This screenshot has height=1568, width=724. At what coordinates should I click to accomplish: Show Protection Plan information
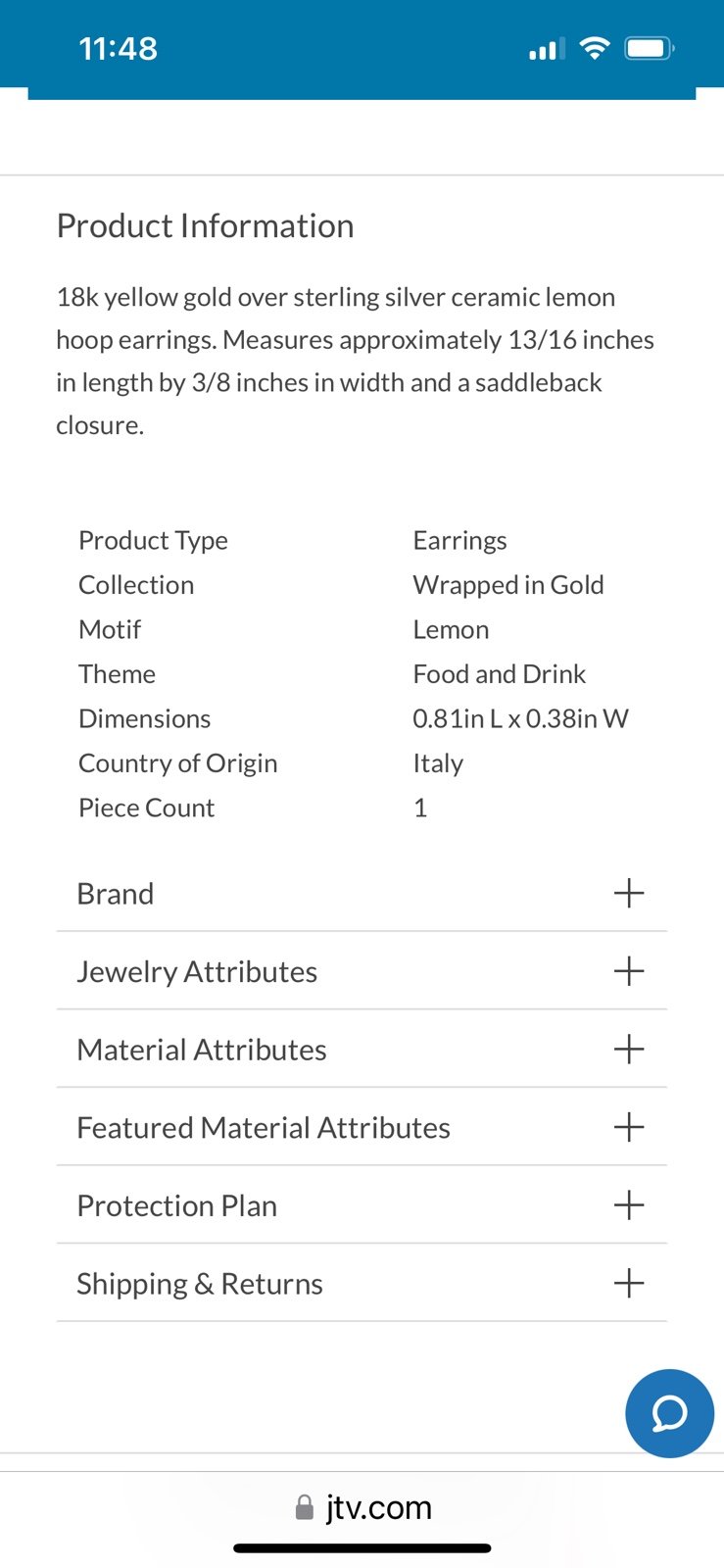pos(362,1205)
